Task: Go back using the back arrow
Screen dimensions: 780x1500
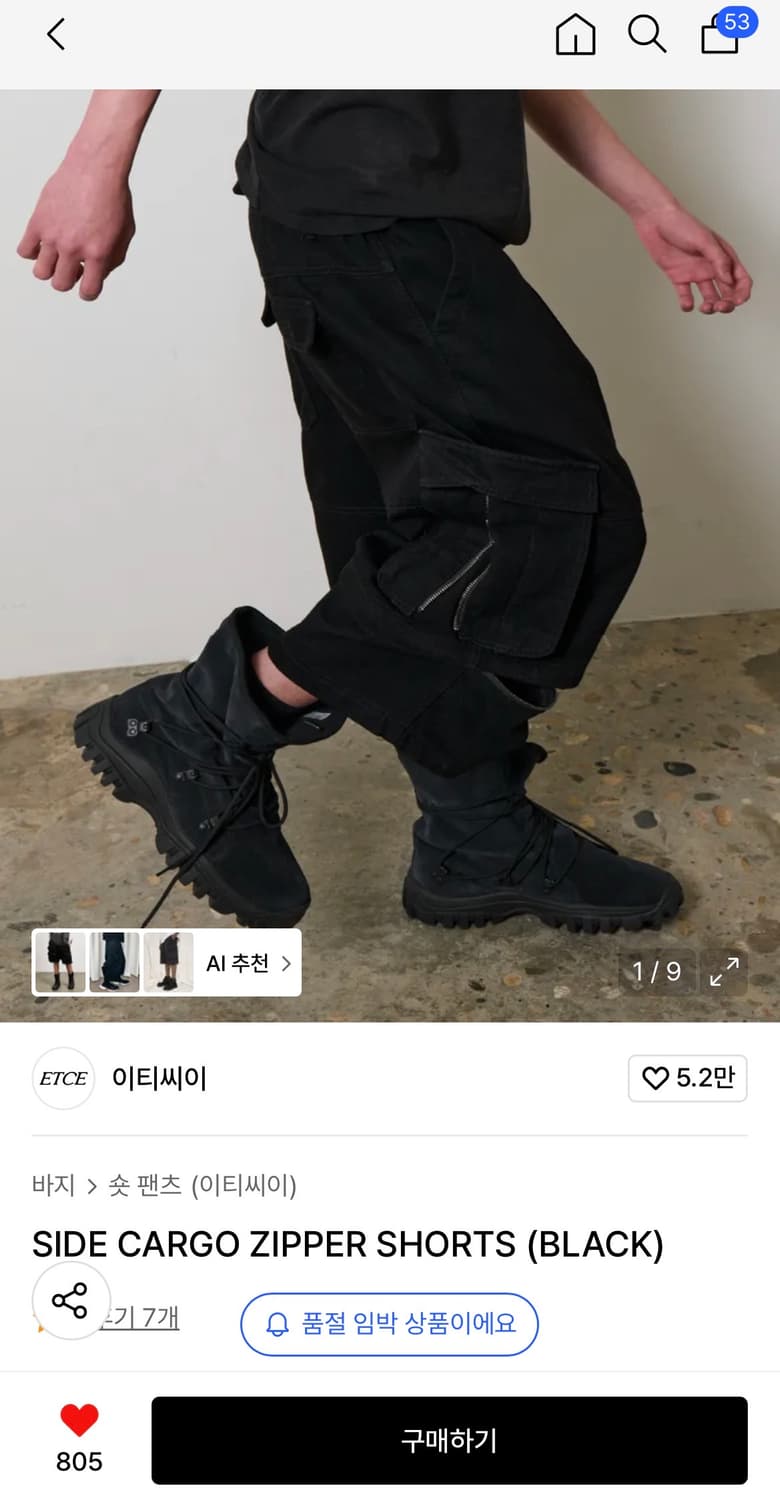Action: [55, 33]
